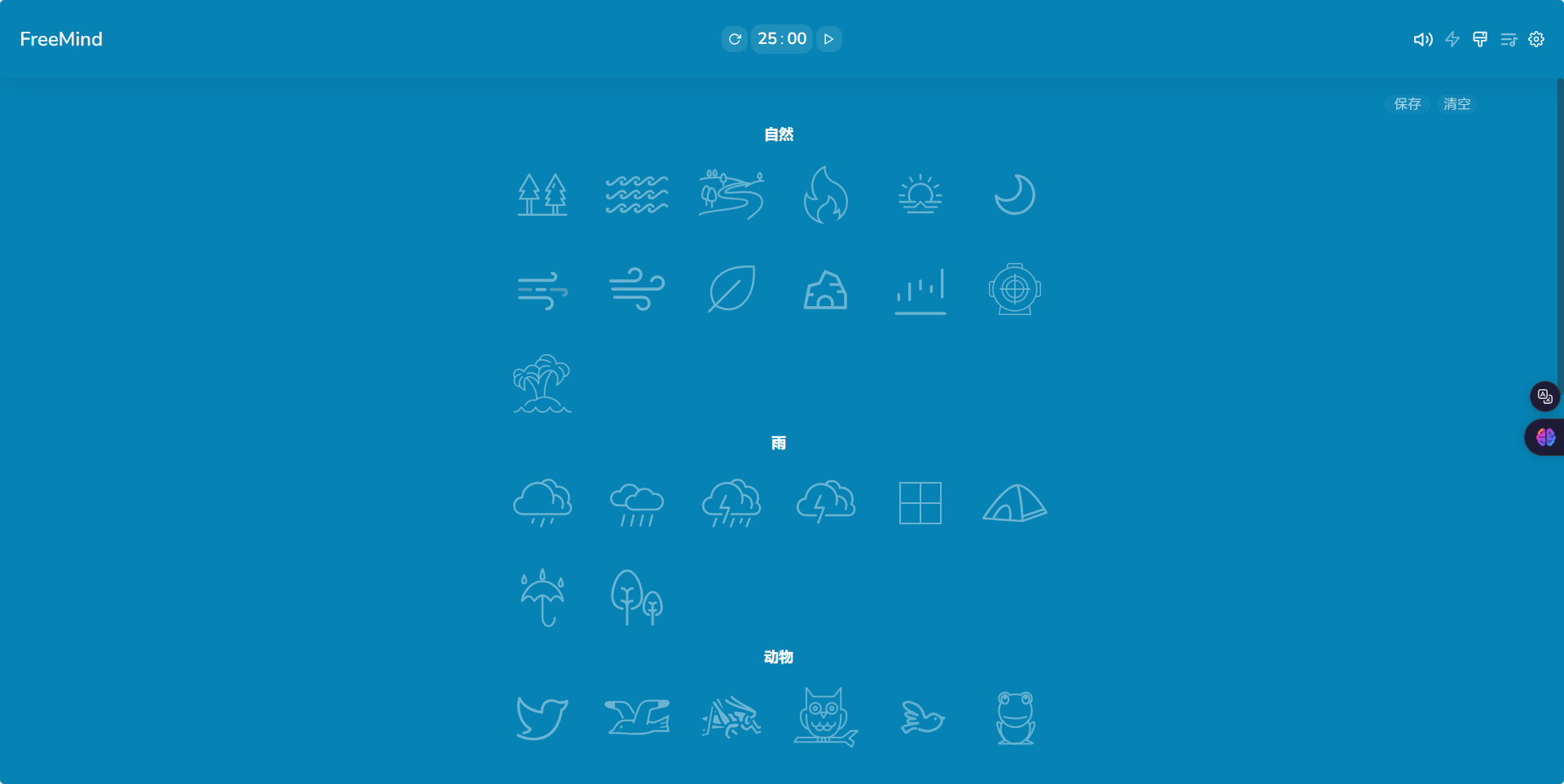
Task: Select the leaf sound
Action: coord(731,289)
